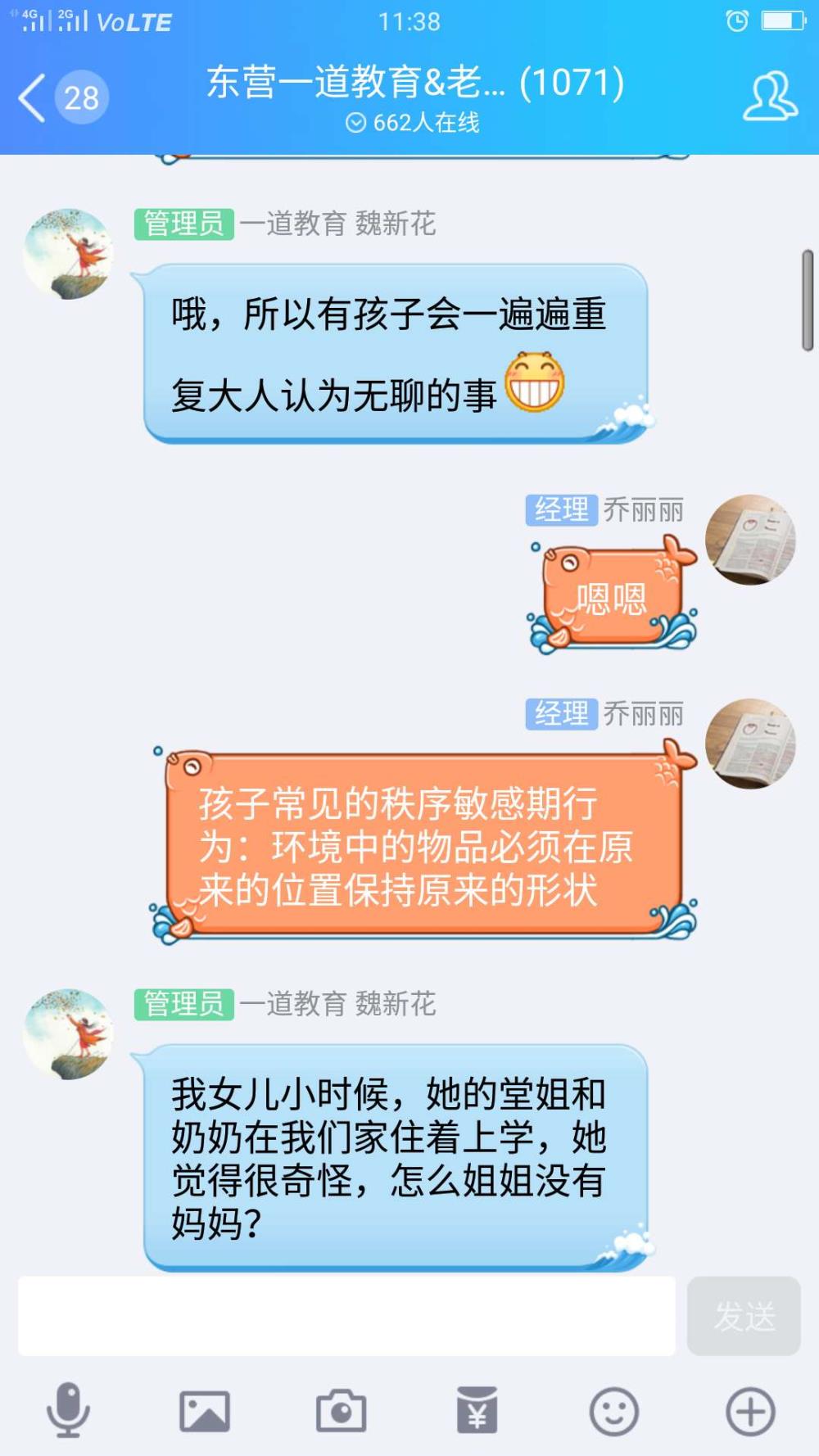Tap the message input field

point(346,1315)
